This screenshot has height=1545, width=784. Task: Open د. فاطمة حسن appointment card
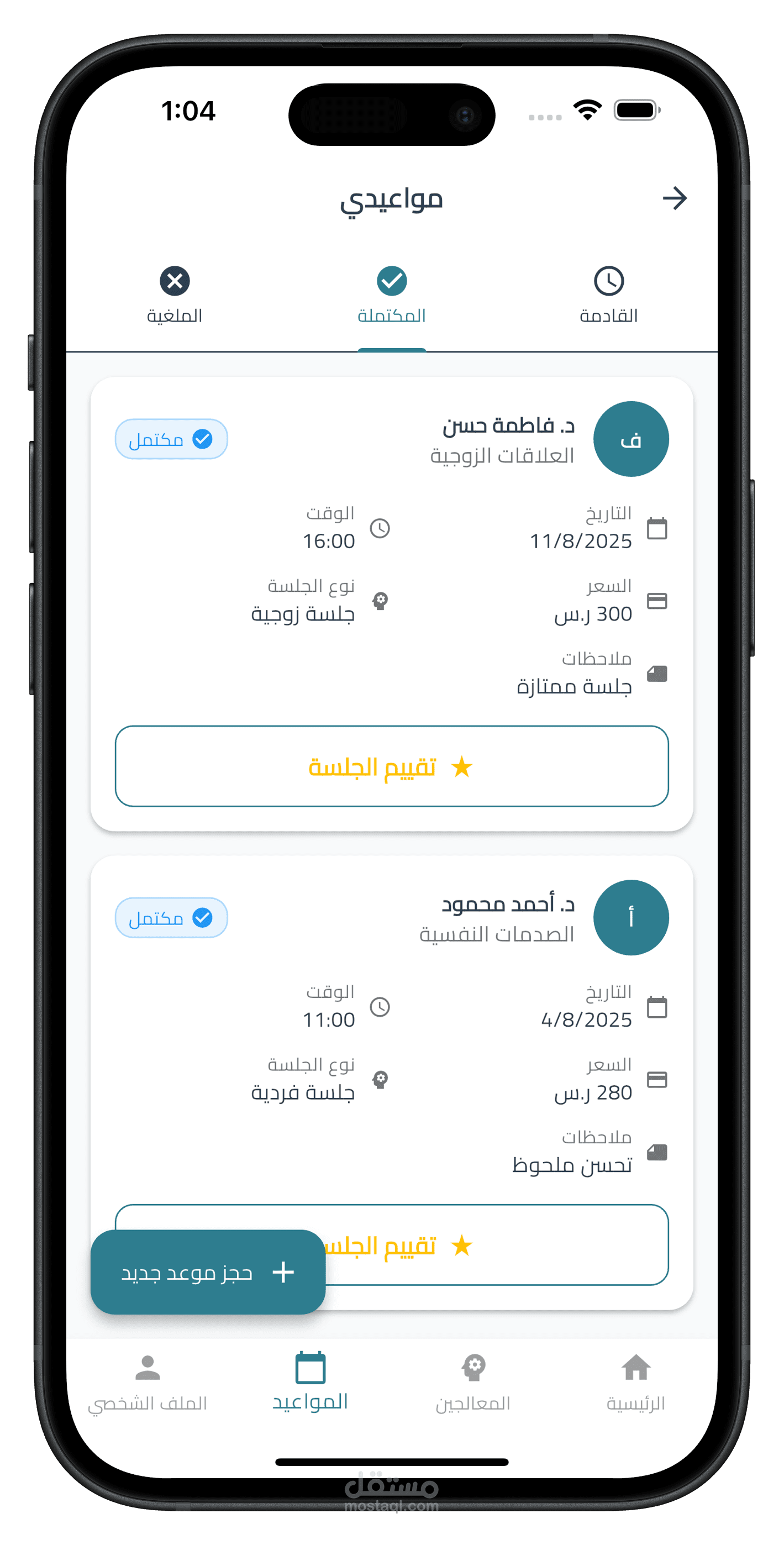tap(392, 604)
